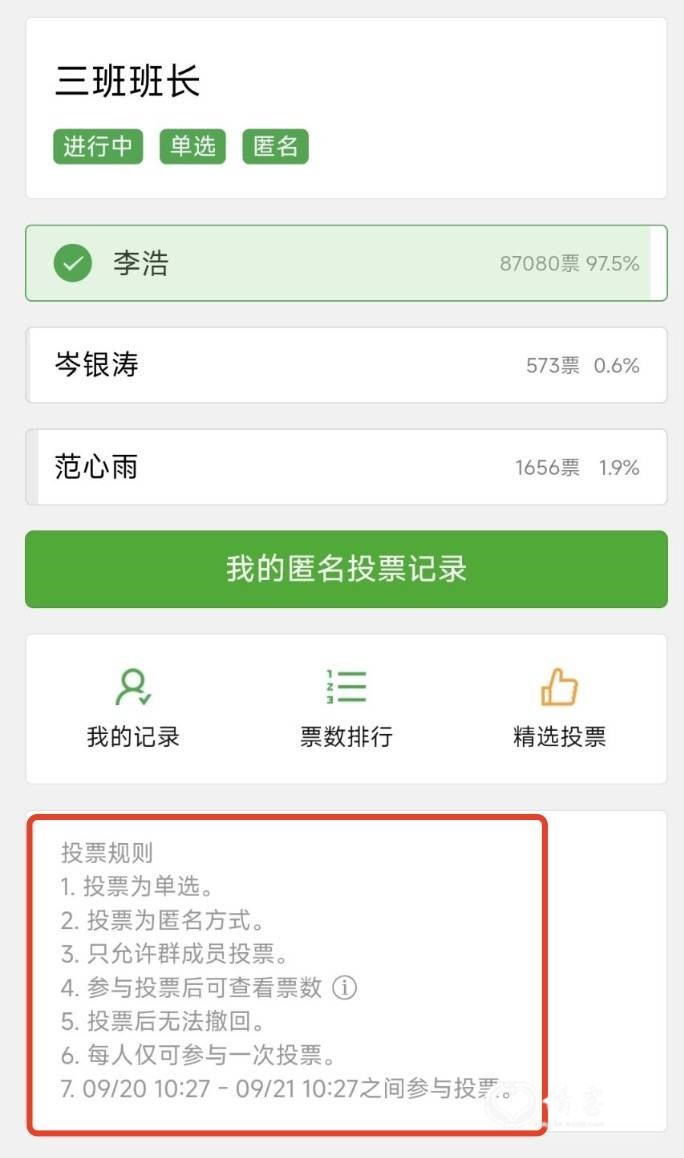Pick the 范心雨 vote option
Image resolution: width=684 pixels, height=1158 pixels.
(345, 467)
